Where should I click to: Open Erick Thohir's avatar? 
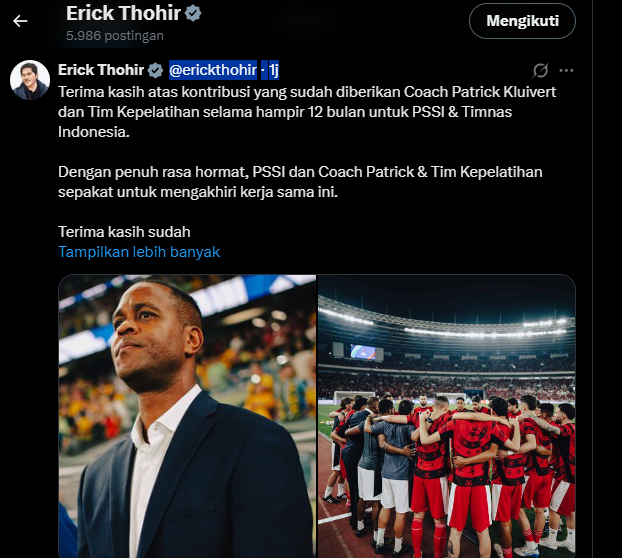click(30, 80)
